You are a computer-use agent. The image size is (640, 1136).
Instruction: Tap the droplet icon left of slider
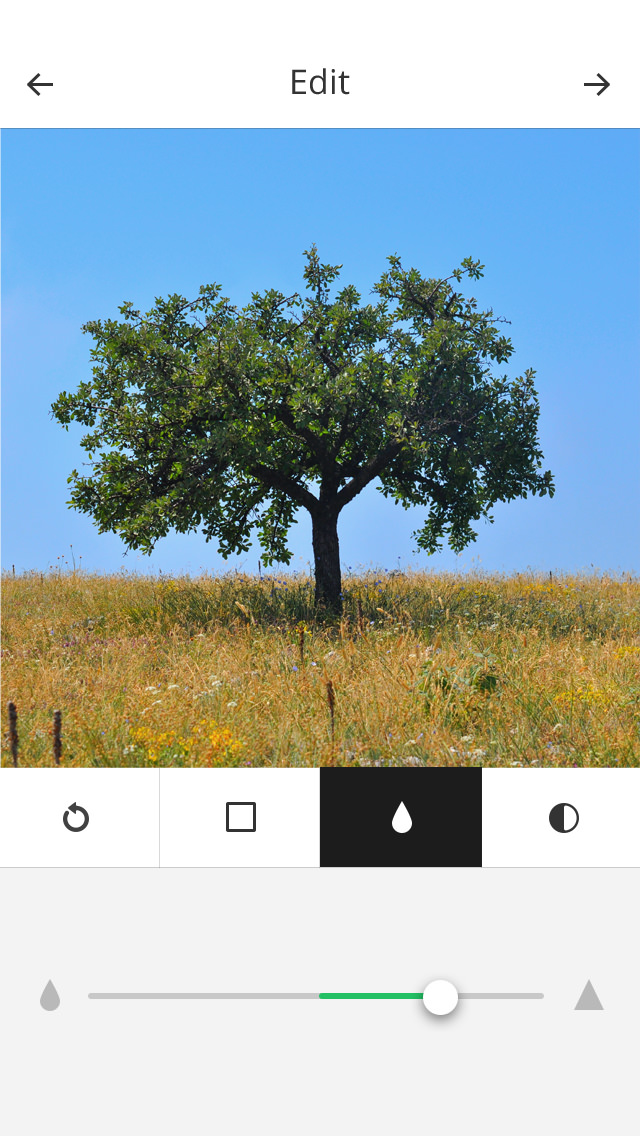50,996
